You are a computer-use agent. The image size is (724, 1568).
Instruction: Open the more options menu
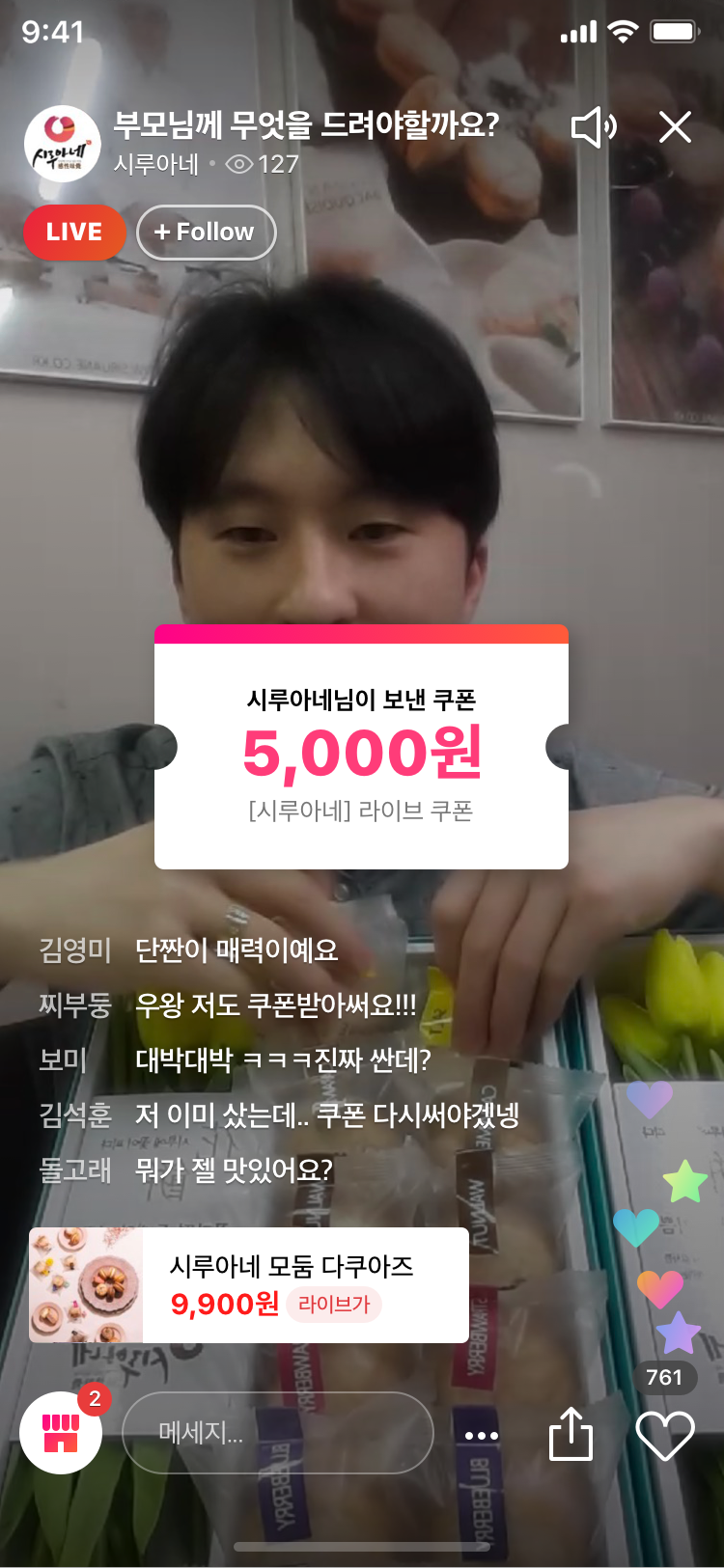(x=482, y=1435)
